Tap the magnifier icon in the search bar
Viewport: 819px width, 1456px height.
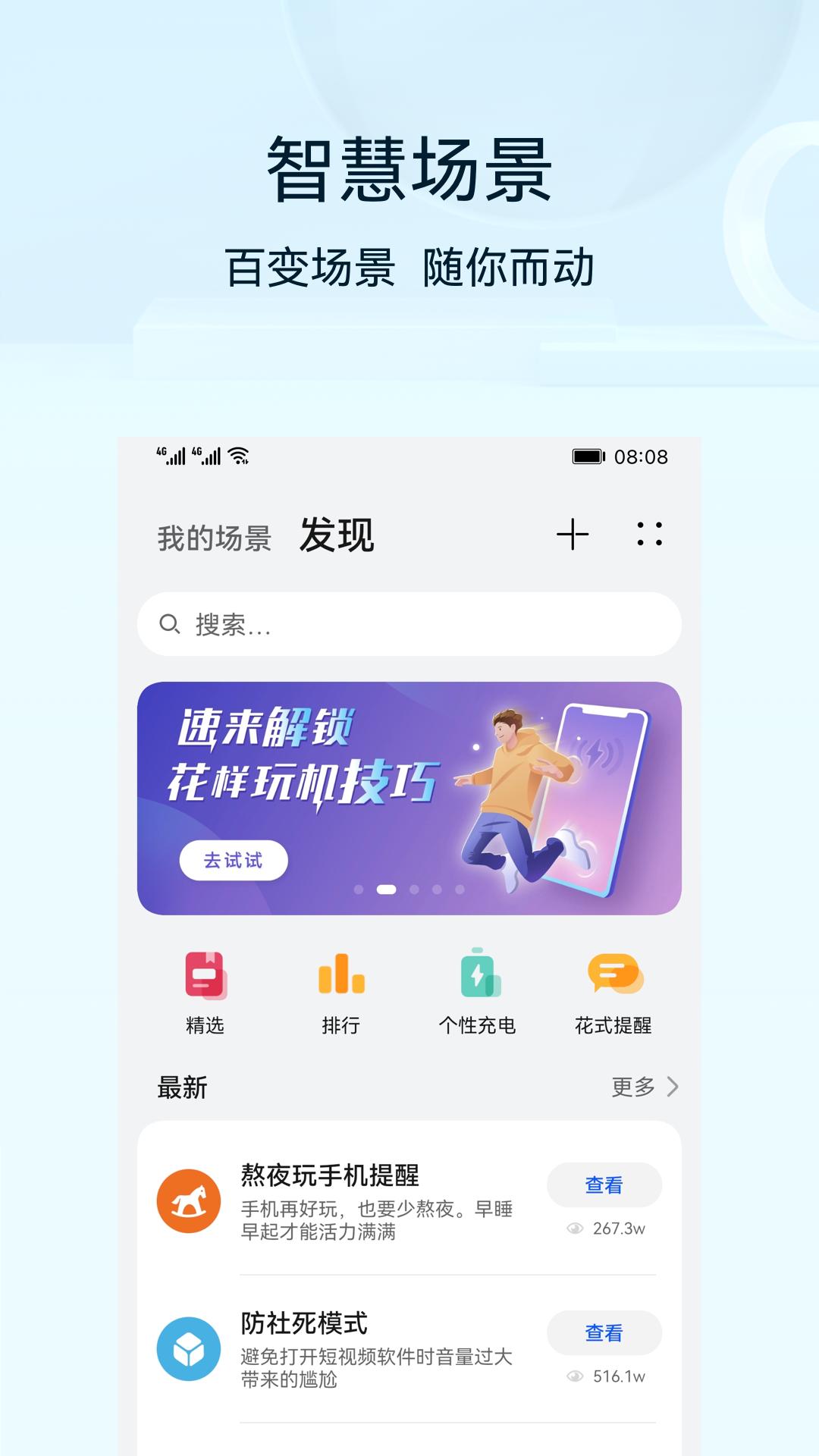(168, 624)
